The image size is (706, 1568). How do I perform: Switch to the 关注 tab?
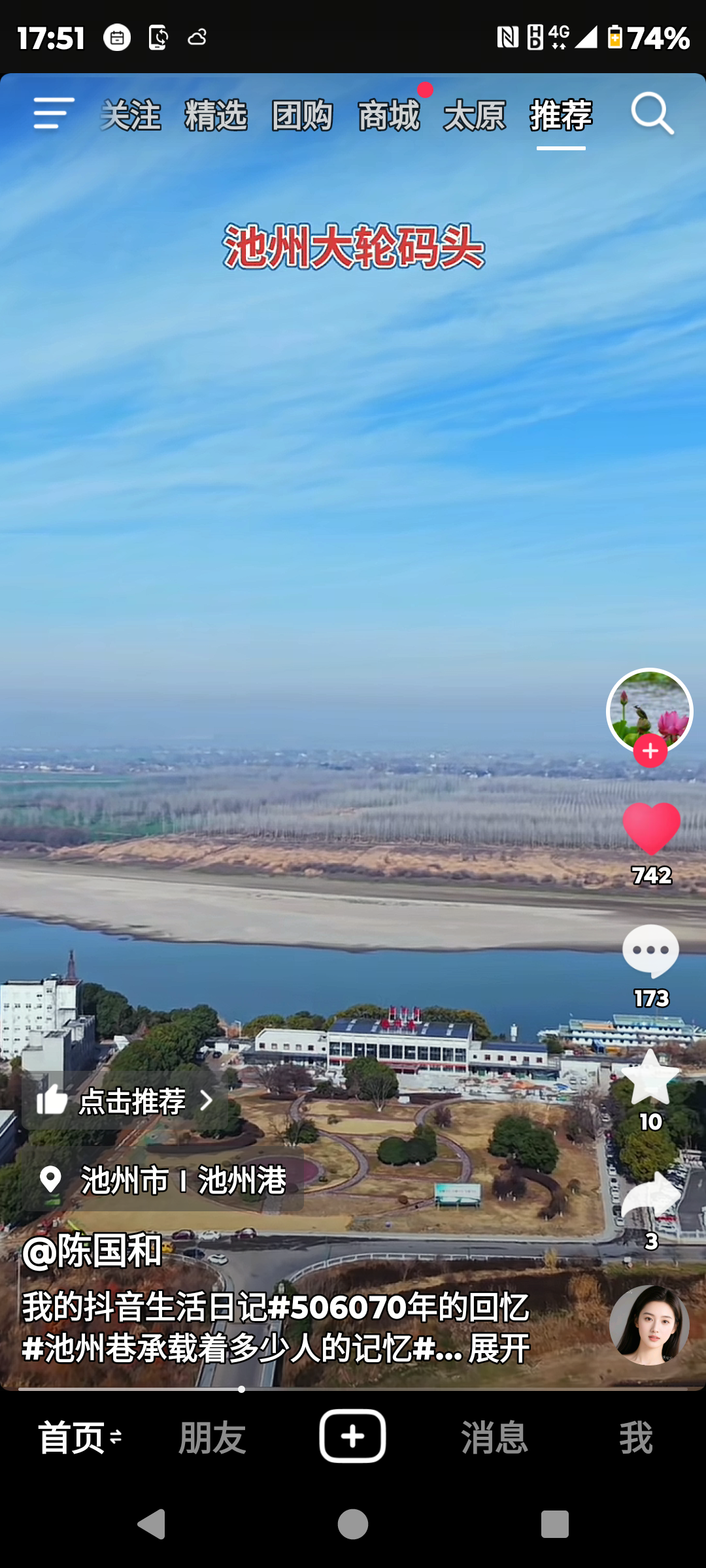click(x=131, y=116)
